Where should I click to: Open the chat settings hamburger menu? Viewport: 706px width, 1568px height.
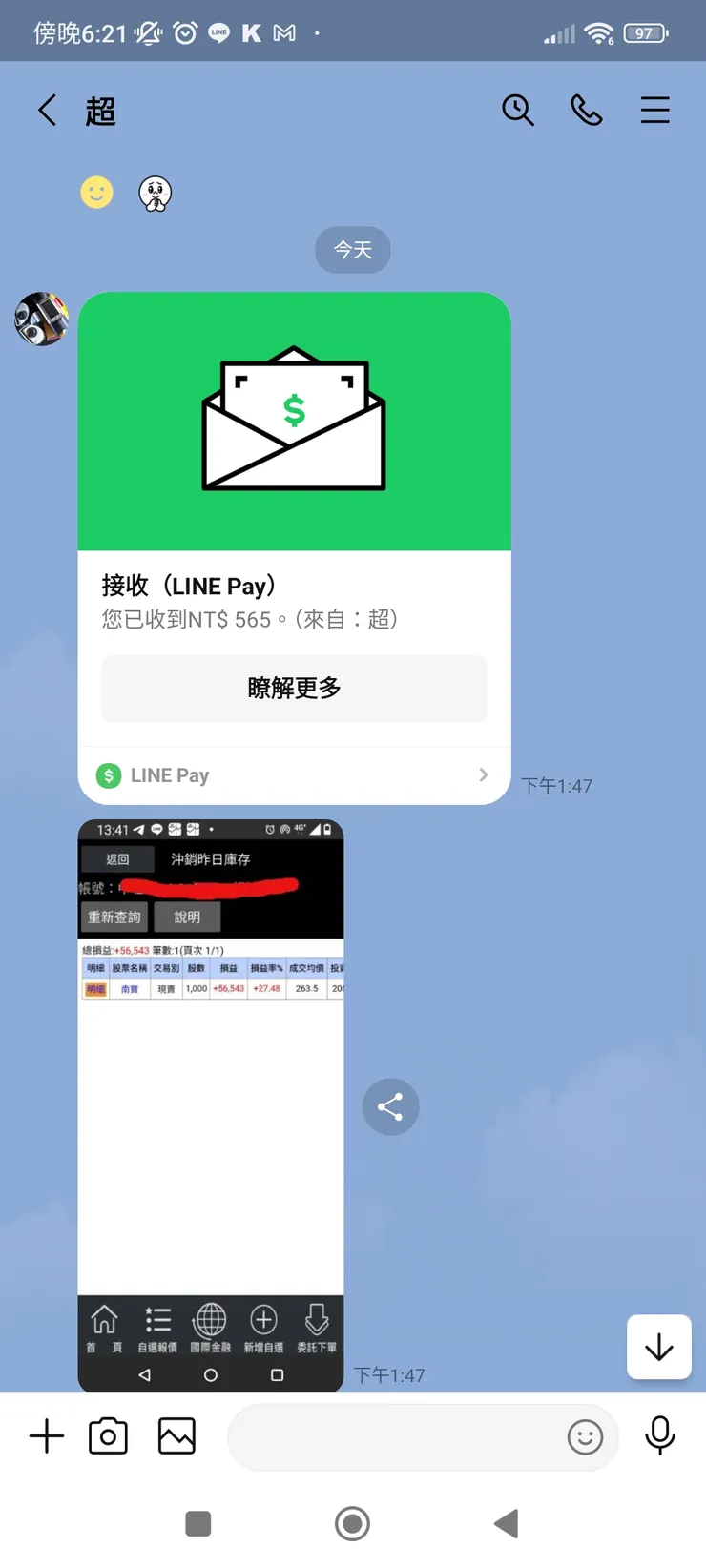pyautogui.click(x=655, y=110)
